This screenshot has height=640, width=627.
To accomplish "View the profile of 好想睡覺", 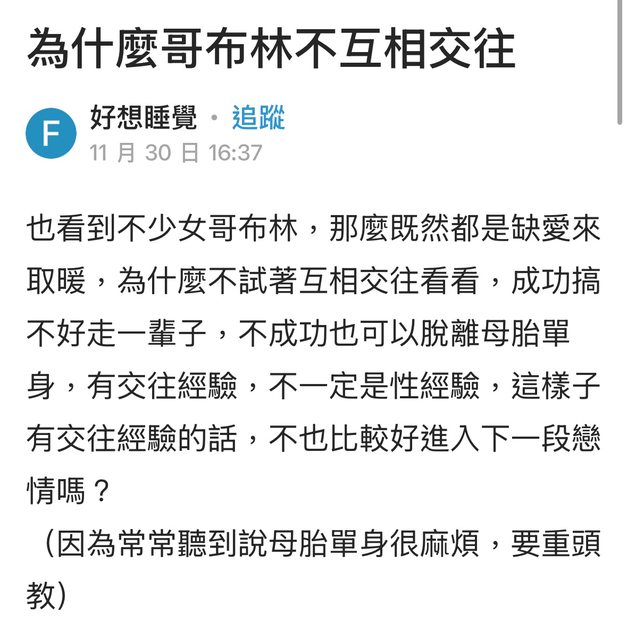I will 143,119.
